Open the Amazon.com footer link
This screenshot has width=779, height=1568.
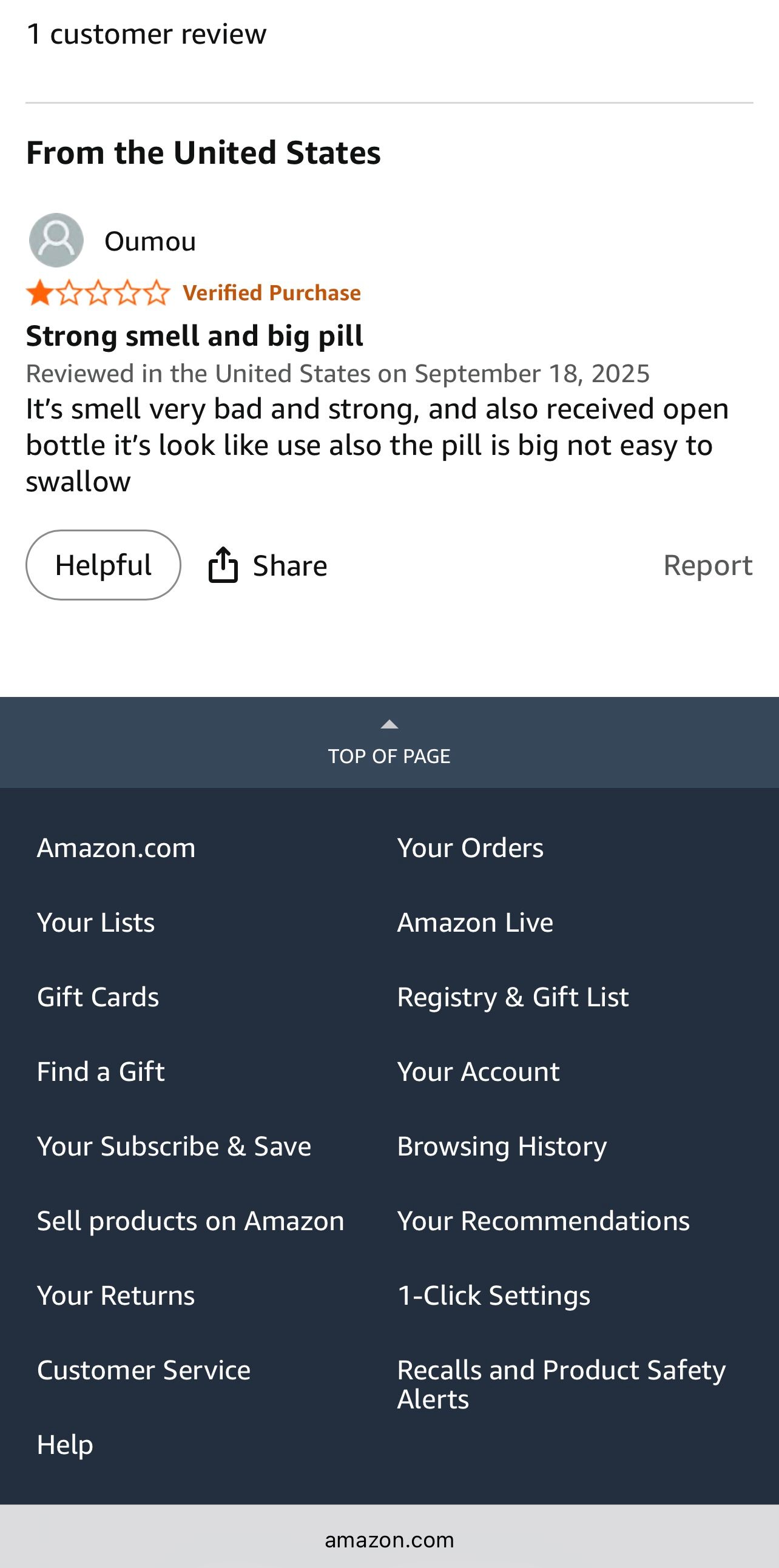116,848
